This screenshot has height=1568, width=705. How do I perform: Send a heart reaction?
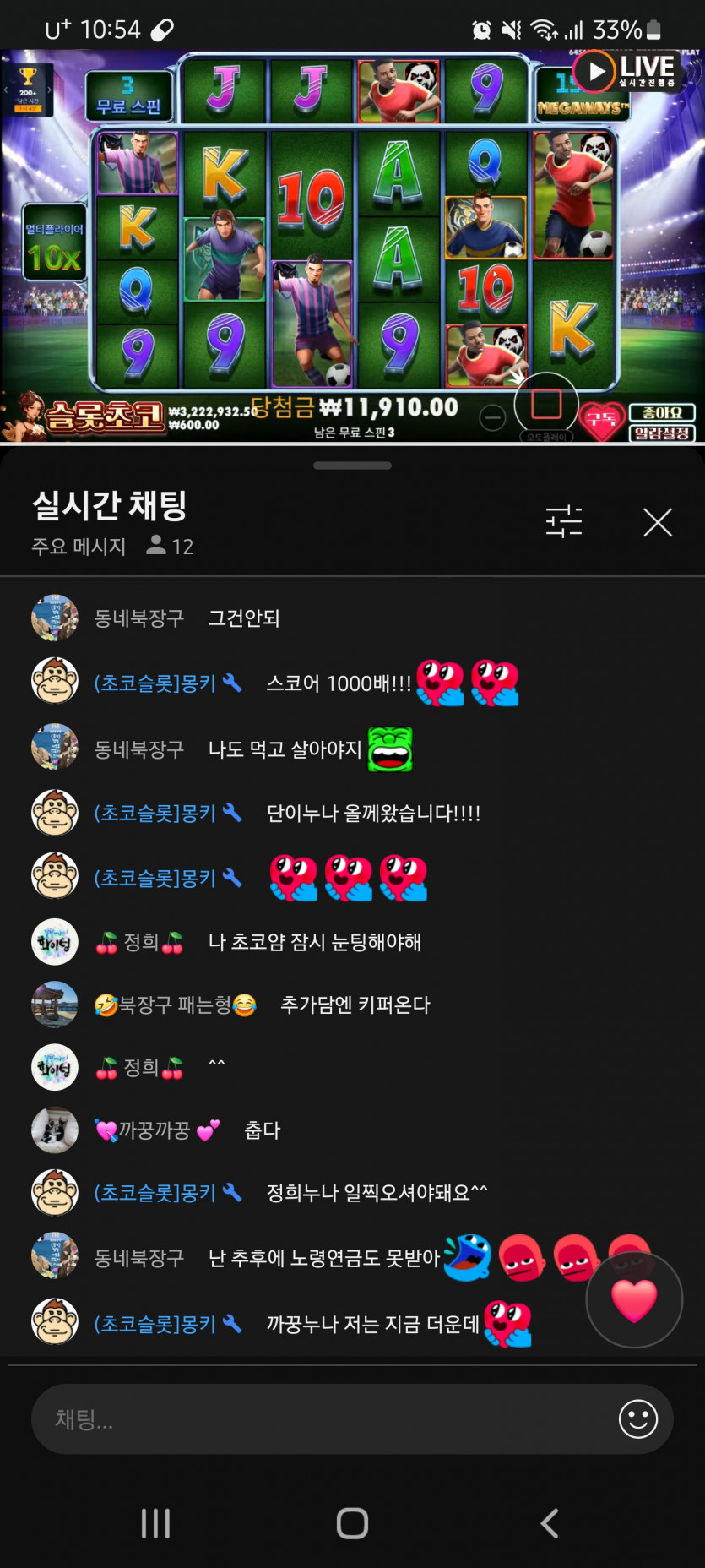[x=634, y=1300]
